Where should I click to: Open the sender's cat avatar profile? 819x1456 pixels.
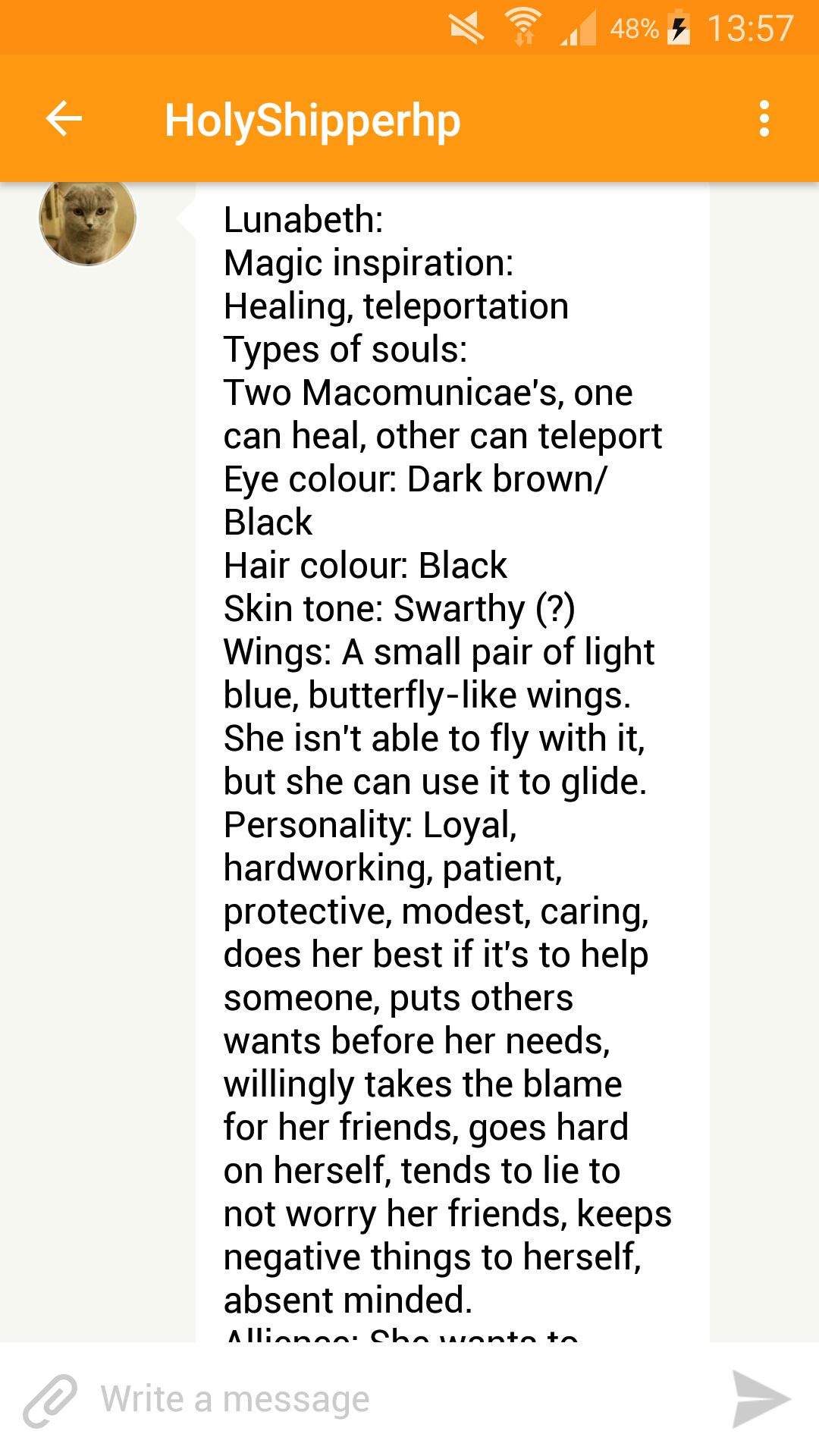coord(87,220)
